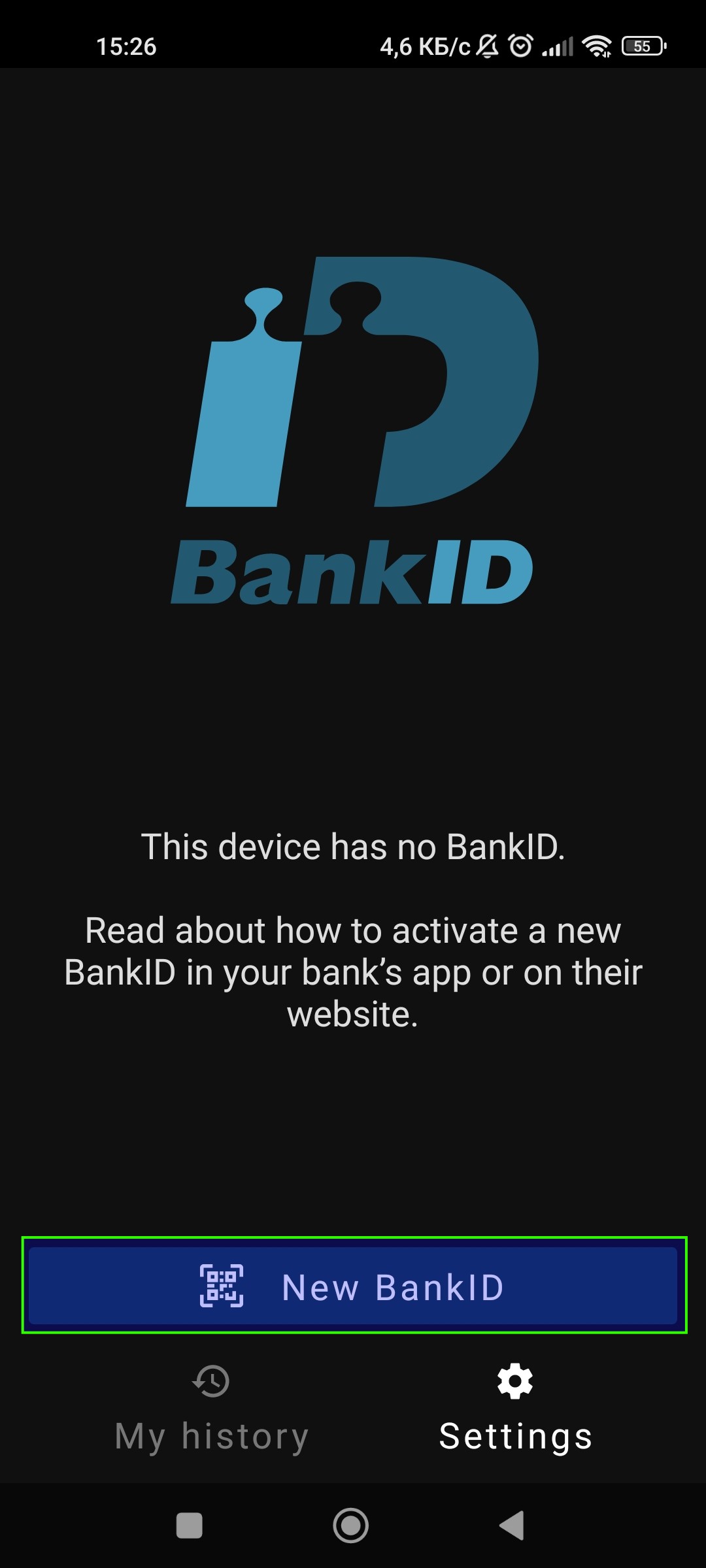This screenshot has height=1568, width=706.
Task: Open My history
Action: click(211, 1409)
